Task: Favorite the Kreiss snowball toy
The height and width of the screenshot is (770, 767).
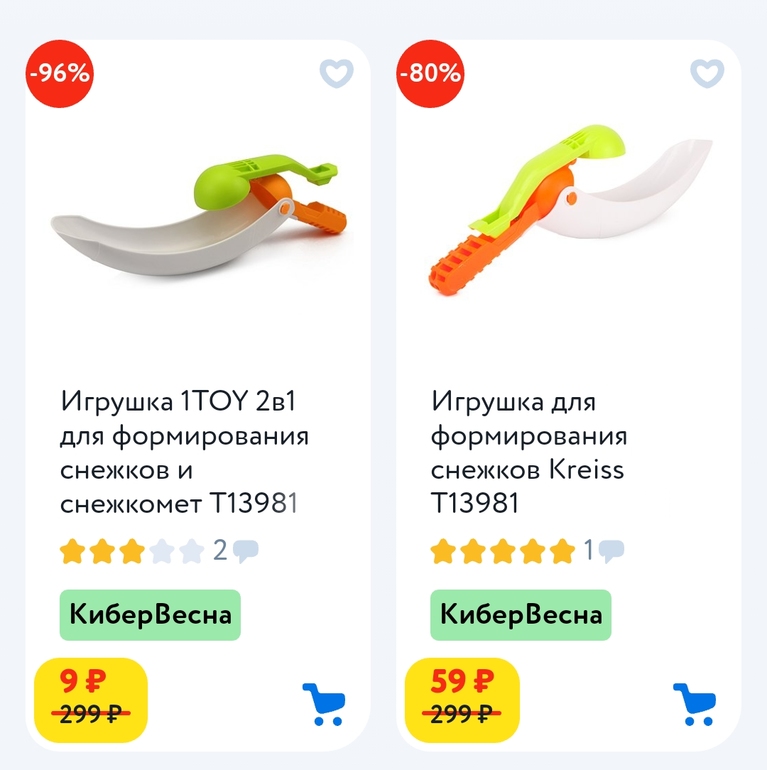Action: (707, 73)
